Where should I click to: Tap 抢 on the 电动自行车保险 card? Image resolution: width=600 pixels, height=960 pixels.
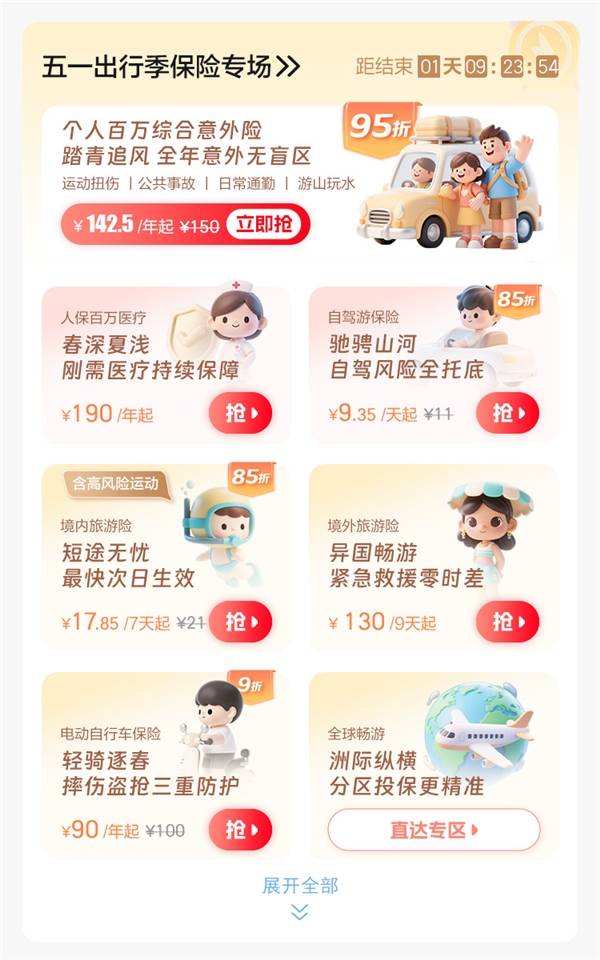tap(240, 829)
